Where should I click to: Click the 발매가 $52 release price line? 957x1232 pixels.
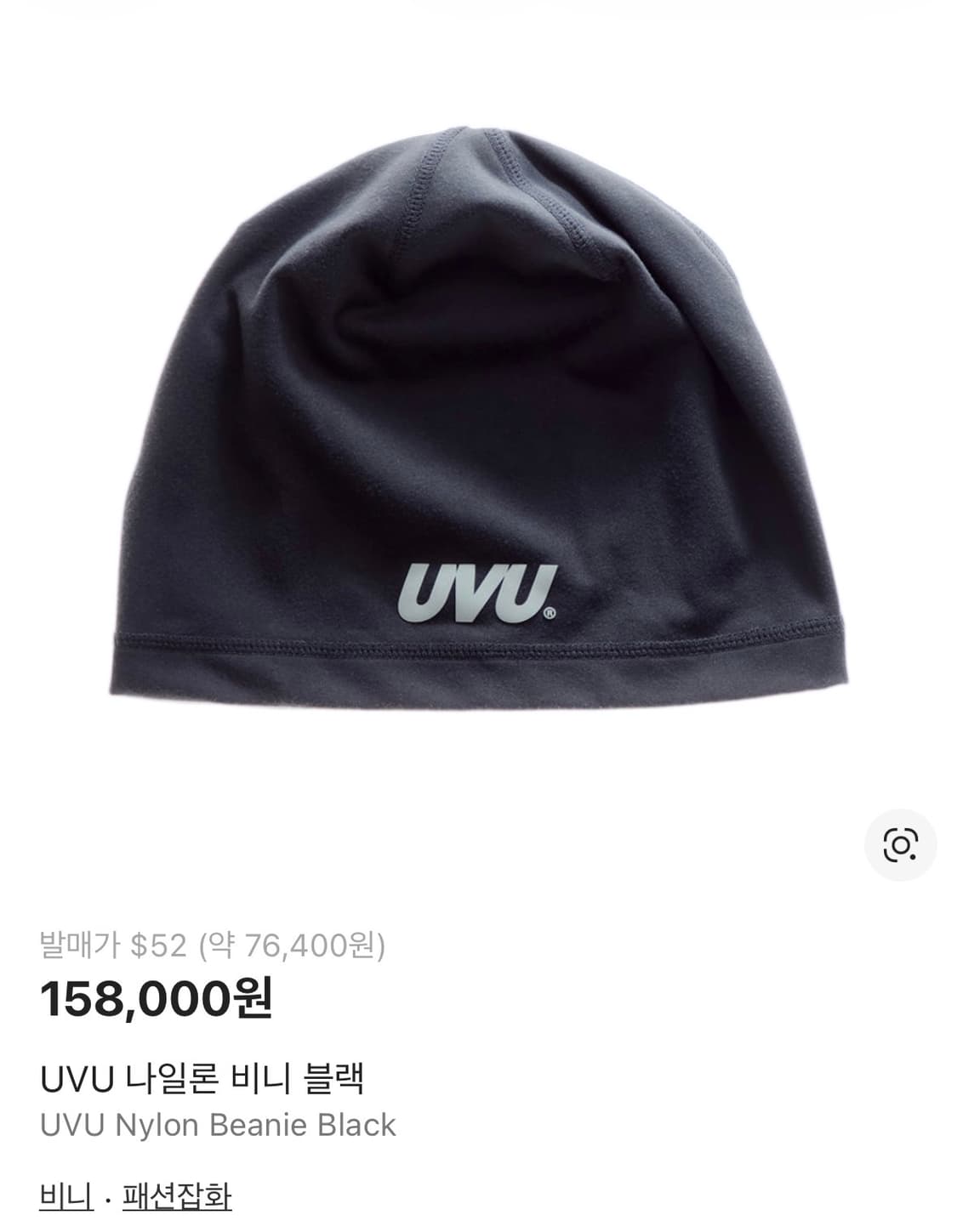(116, 945)
